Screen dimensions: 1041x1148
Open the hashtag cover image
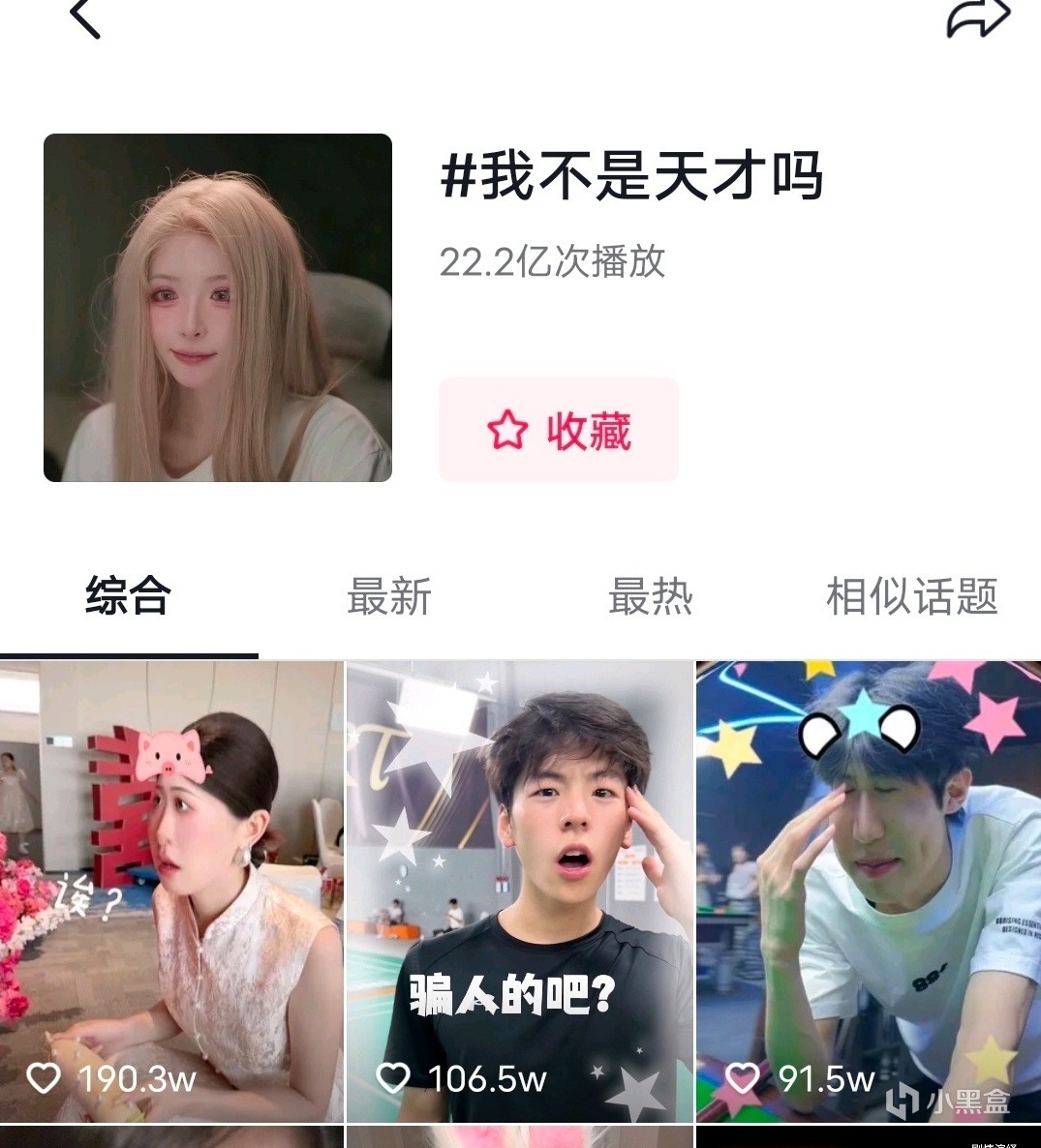point(218,308)
